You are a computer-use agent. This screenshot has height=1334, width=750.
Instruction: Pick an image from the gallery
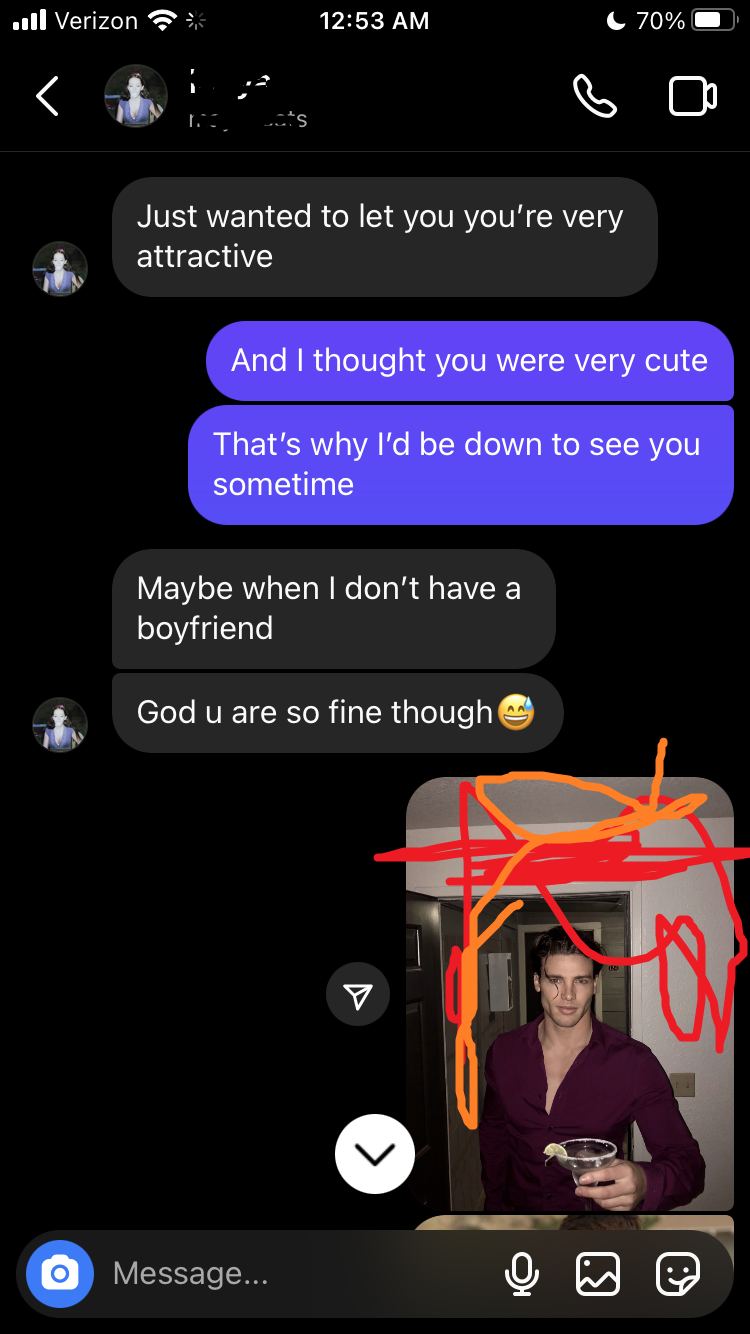[x=598, y=1273]
